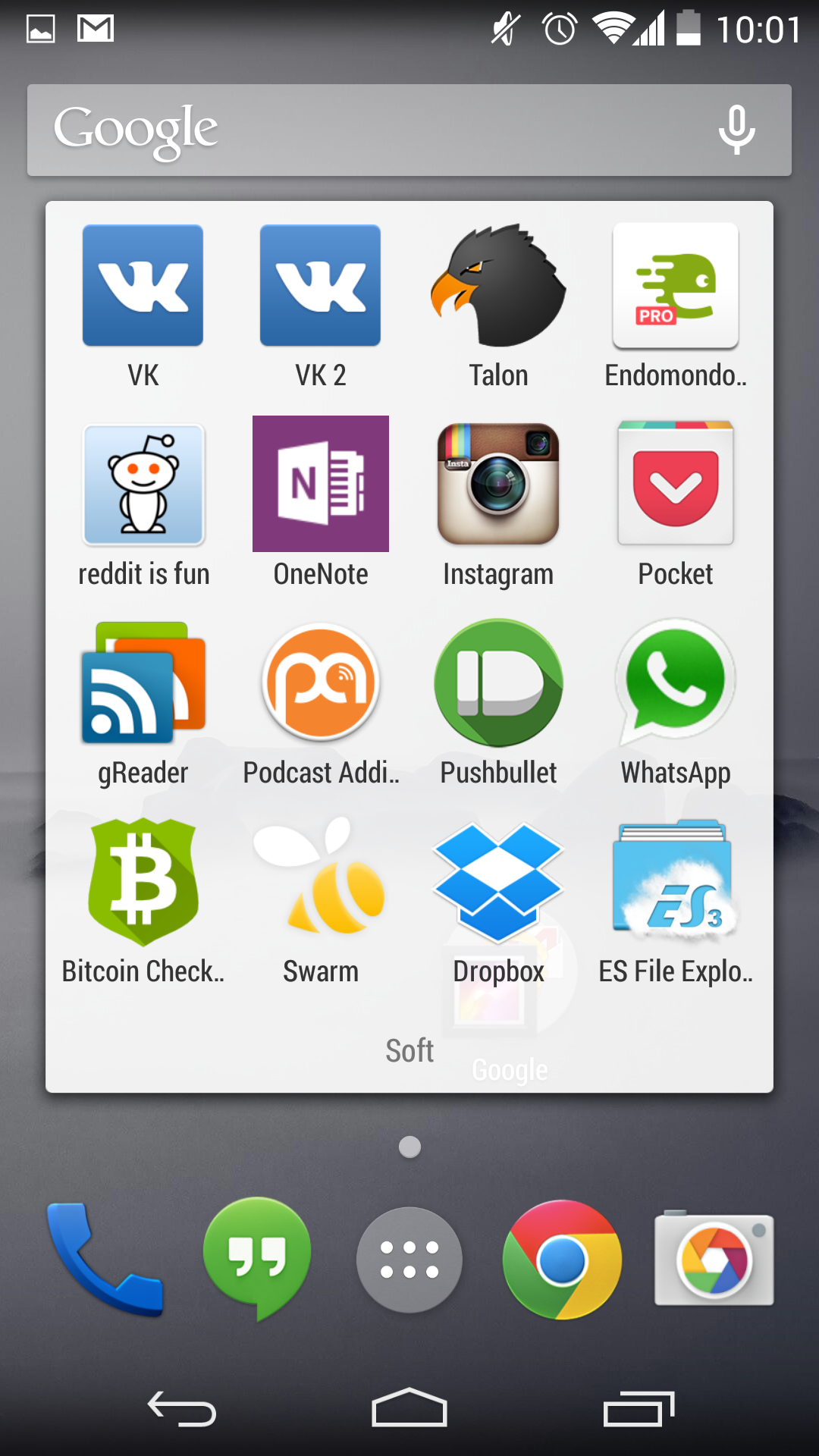Image resolution: width=819 pixels, height=1456 pixels.
Task: Start voice search with the microphone
Action: [x=736, y=130]
